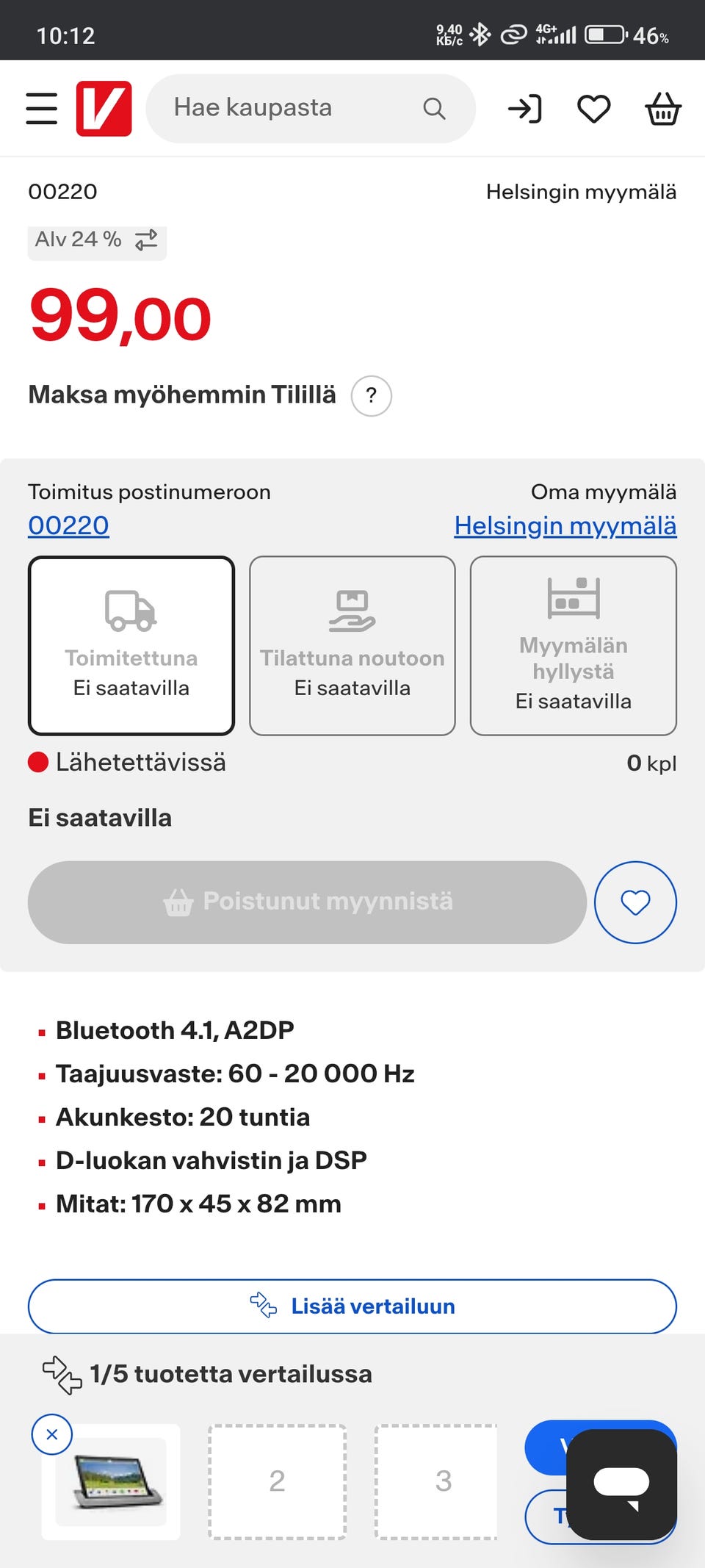This screenshot has width=705, height=1568.
Task: Select the Tilattuna noutoon pickup option
Action: tap(352, 644)
